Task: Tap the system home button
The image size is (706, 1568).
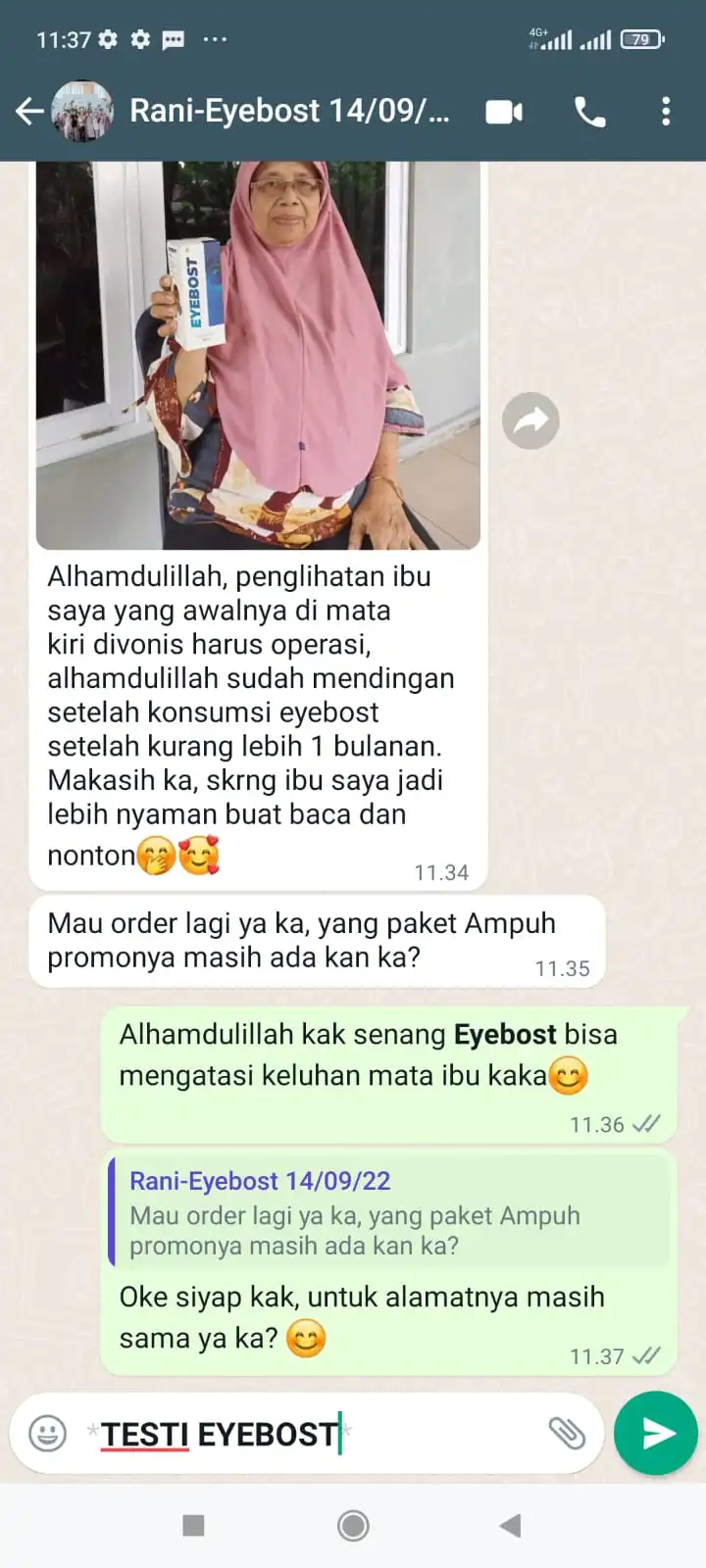Action: [x=353, y=1525]
